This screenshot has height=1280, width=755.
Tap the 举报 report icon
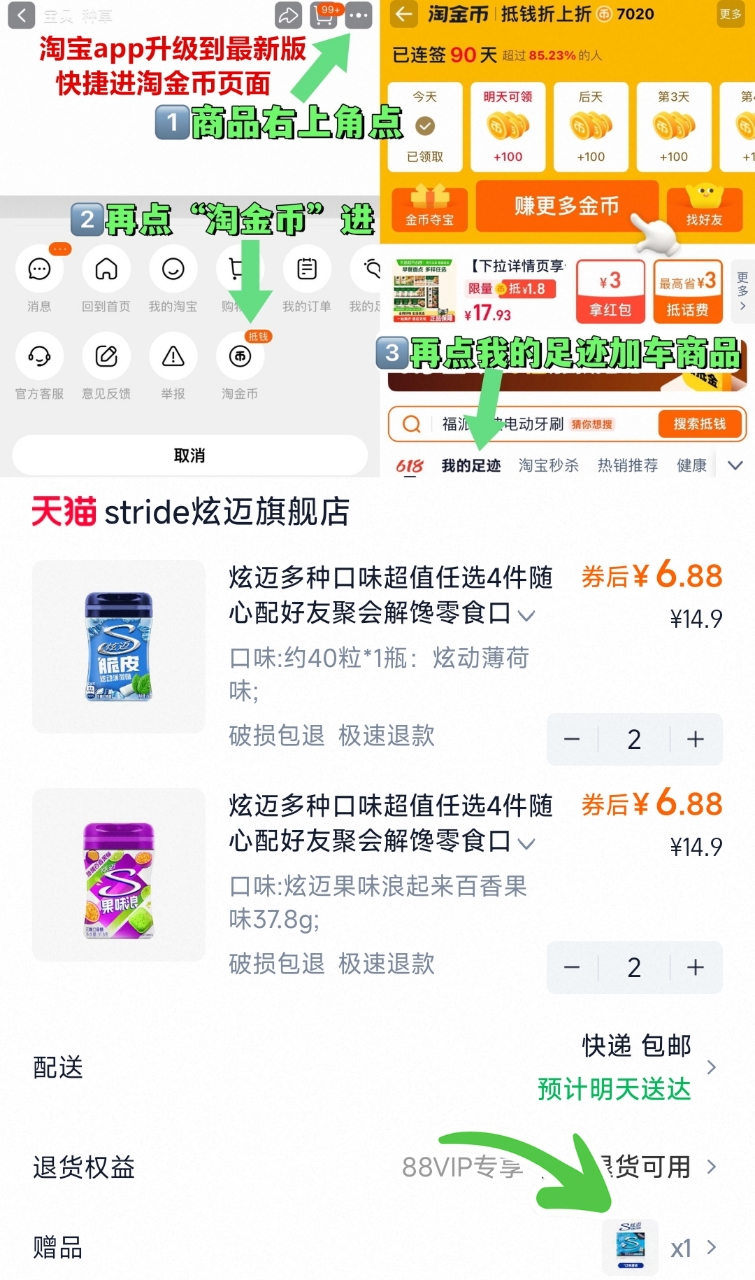(173, 356)
